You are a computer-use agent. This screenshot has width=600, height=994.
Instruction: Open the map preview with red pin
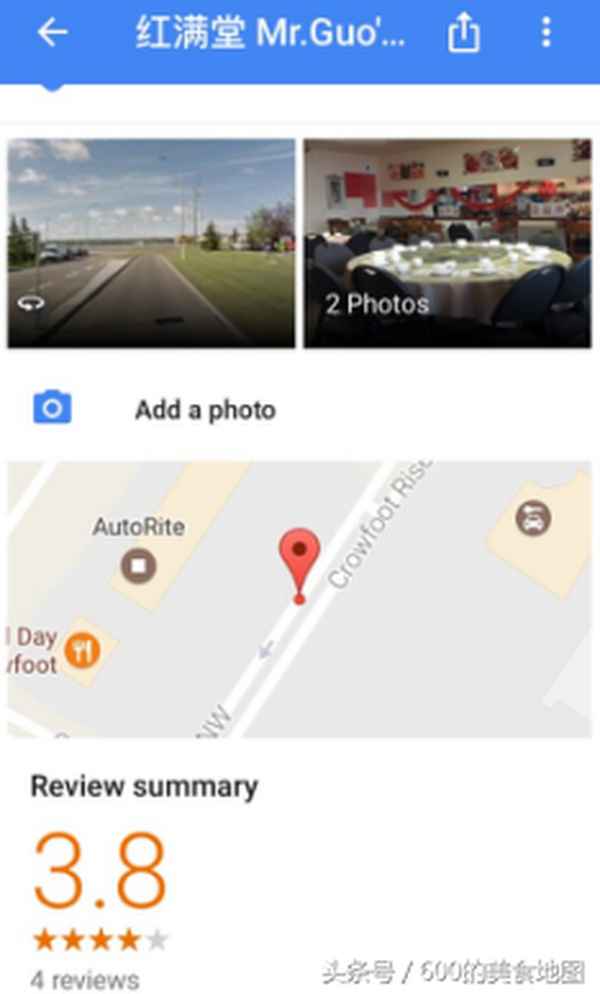click(299, 598)
